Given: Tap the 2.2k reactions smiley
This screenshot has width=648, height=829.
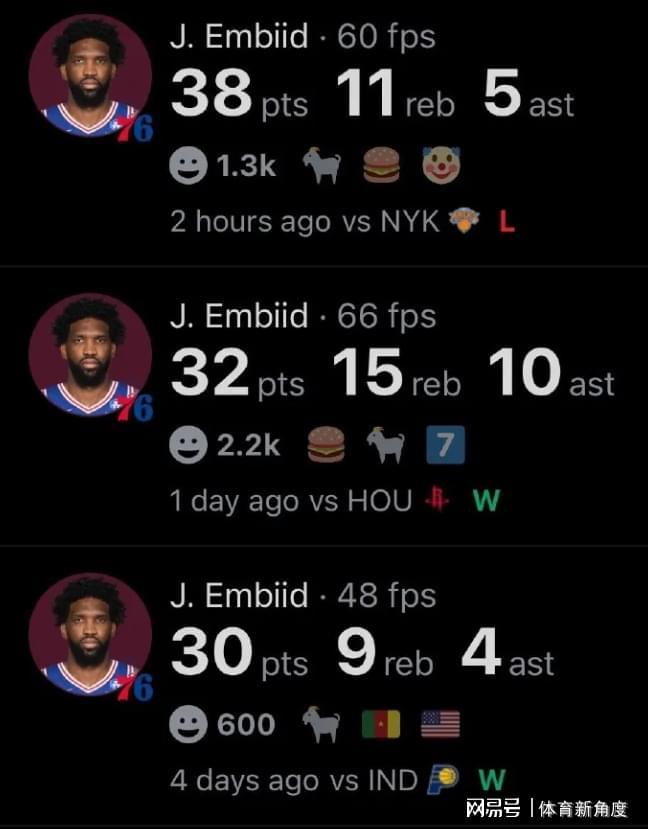Looking at the screenshot, I should tap(188, 446).
